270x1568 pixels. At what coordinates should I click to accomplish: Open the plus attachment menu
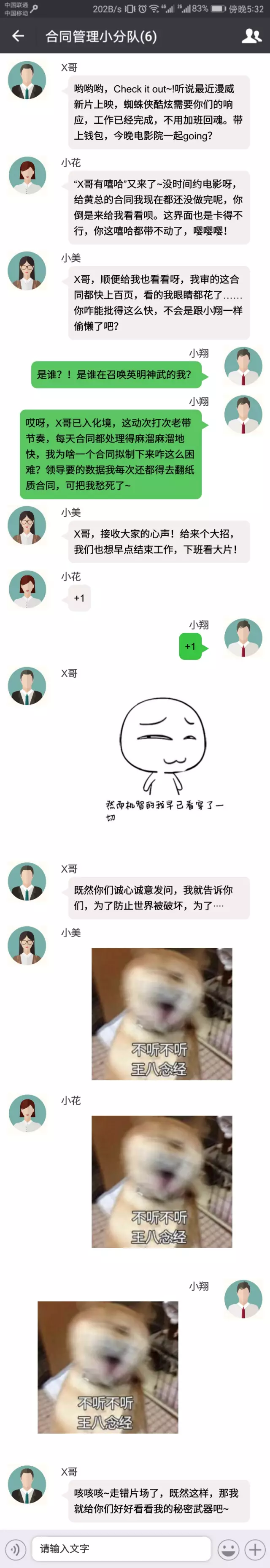[x=255, y=1549]
